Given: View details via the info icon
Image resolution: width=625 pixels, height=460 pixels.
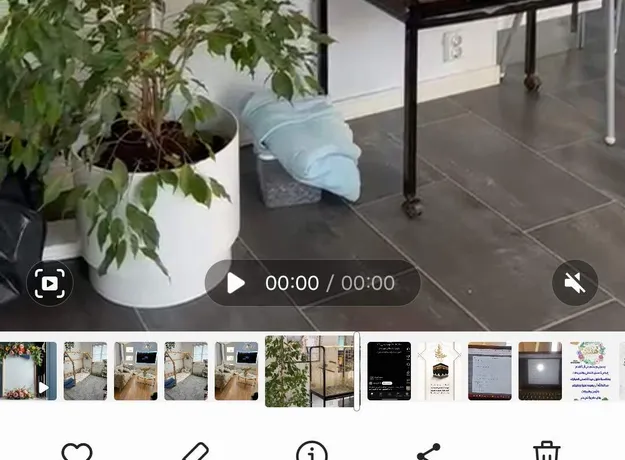Looking at the screenshot, I should [312, 452].
